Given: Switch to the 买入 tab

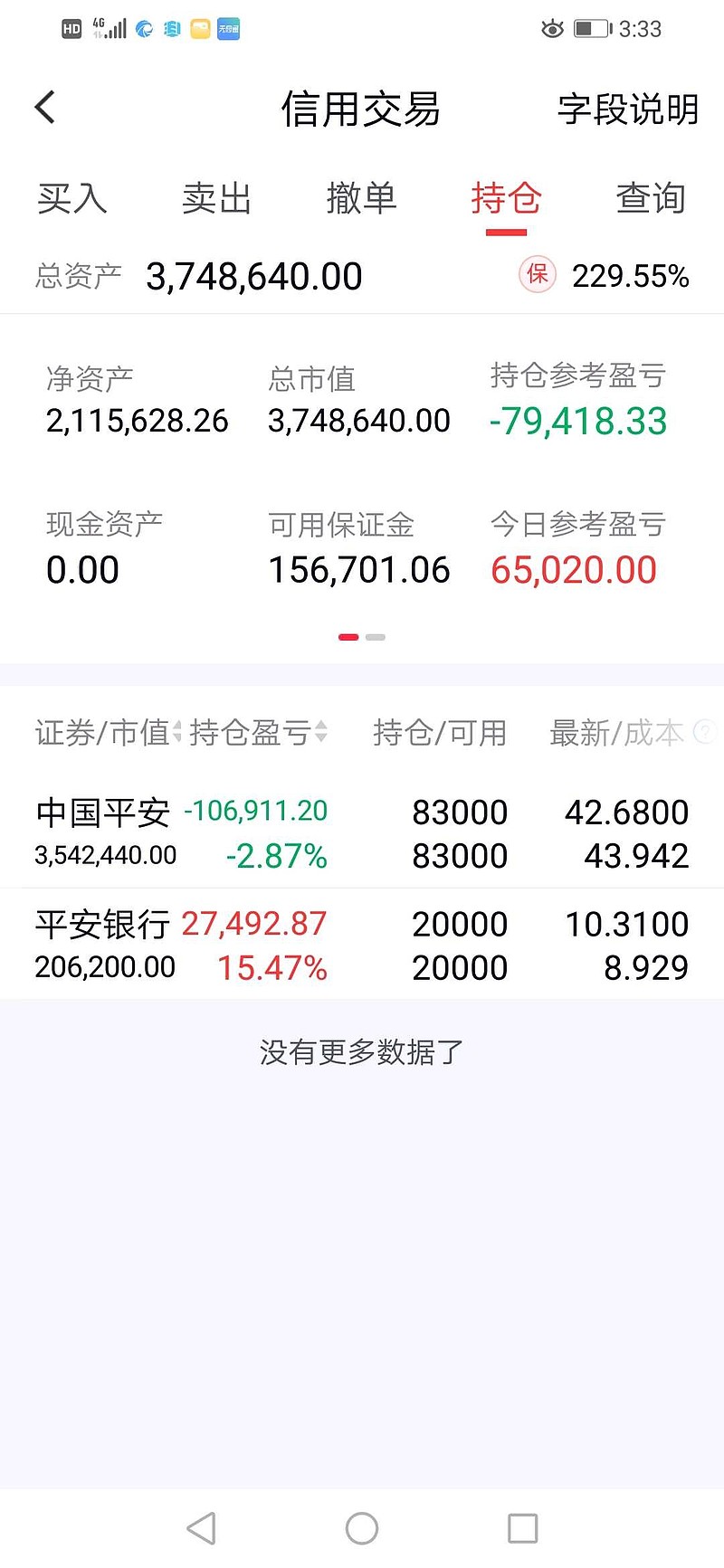Looking at the screenshot, I should click(72, 198).
